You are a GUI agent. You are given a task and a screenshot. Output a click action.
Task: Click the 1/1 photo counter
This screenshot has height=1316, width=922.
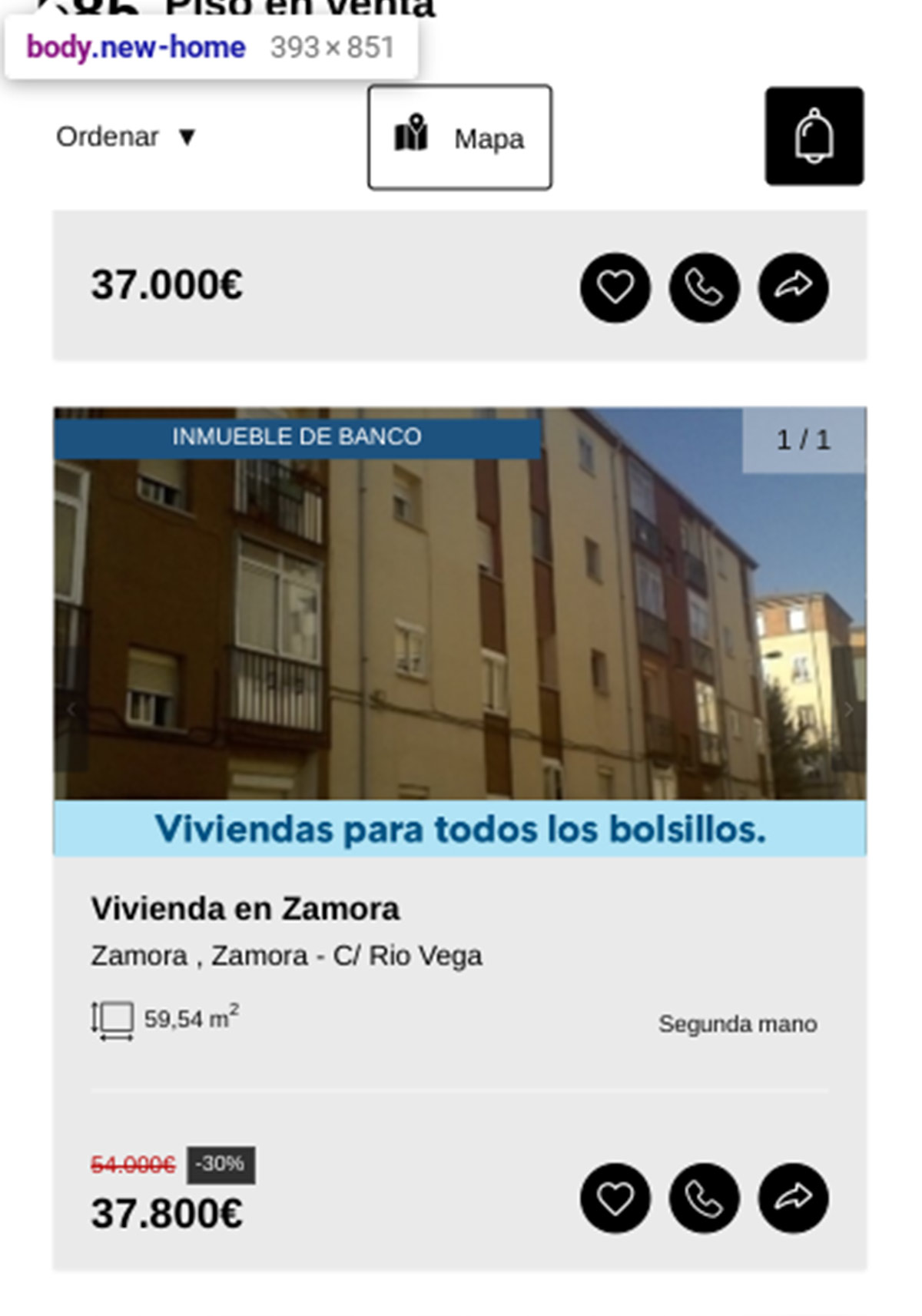[804, 438]
